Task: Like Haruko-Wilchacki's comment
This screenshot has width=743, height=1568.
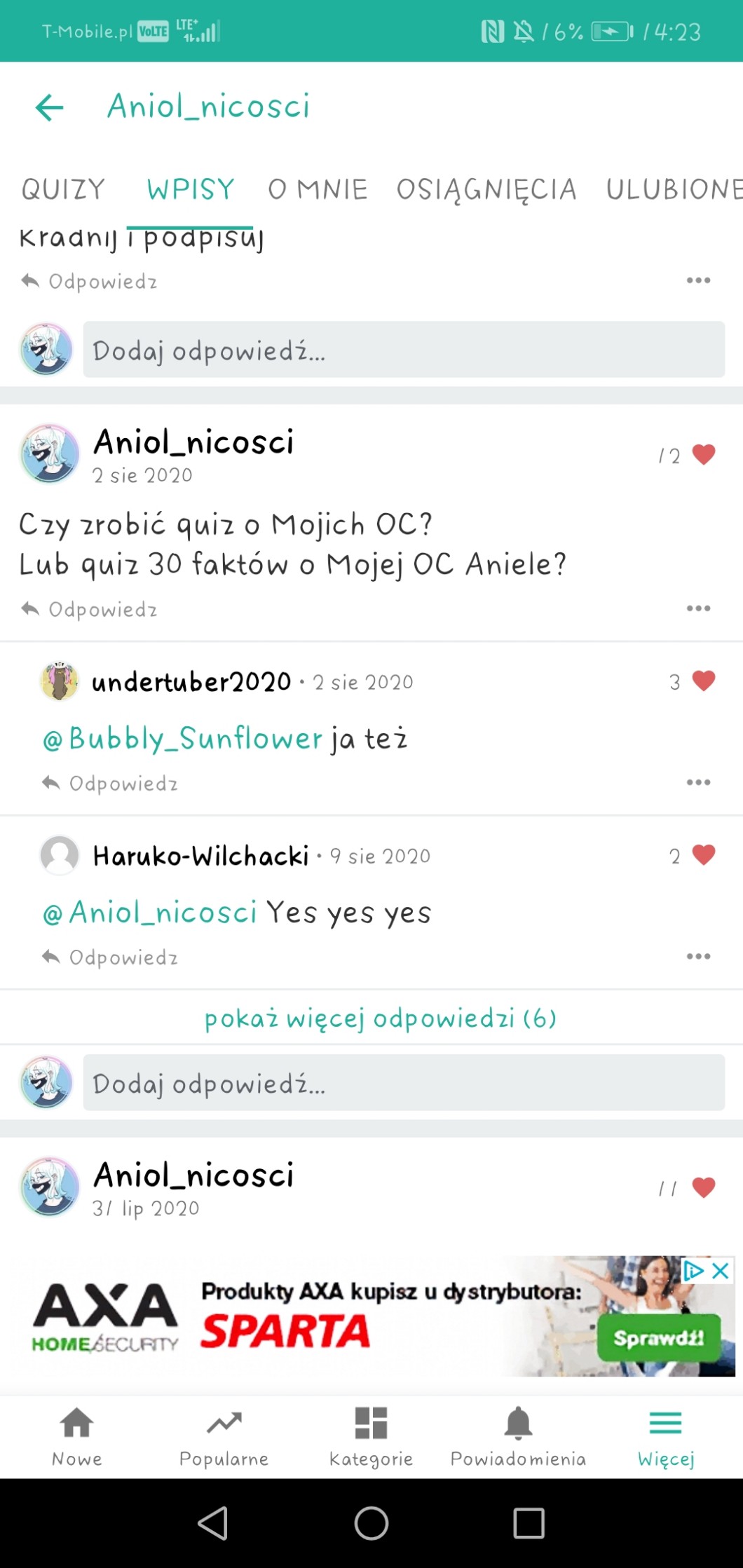Action: click(x=703, y=855)
